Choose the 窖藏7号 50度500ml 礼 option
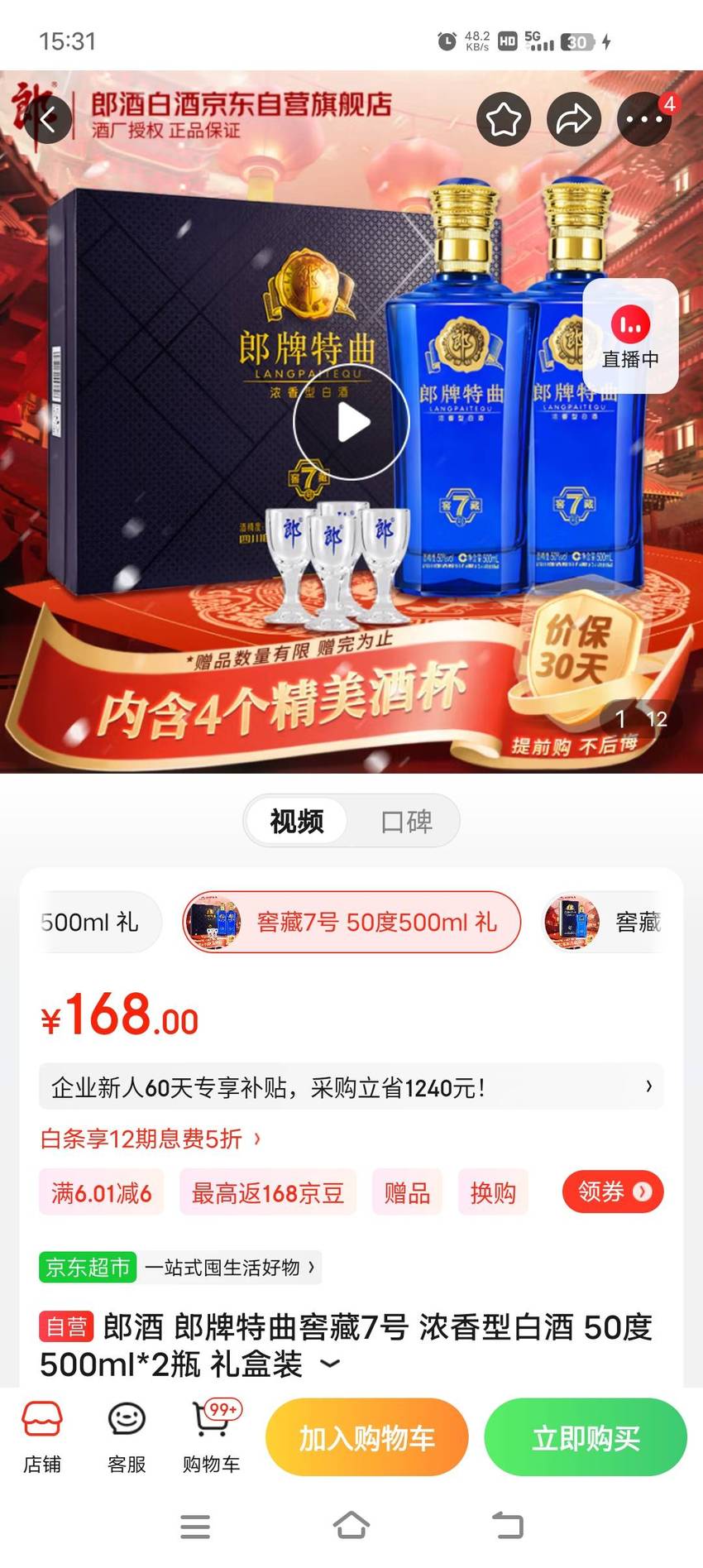The width and height of the screenshot is (703, 1568). click(x=351, y=922)
